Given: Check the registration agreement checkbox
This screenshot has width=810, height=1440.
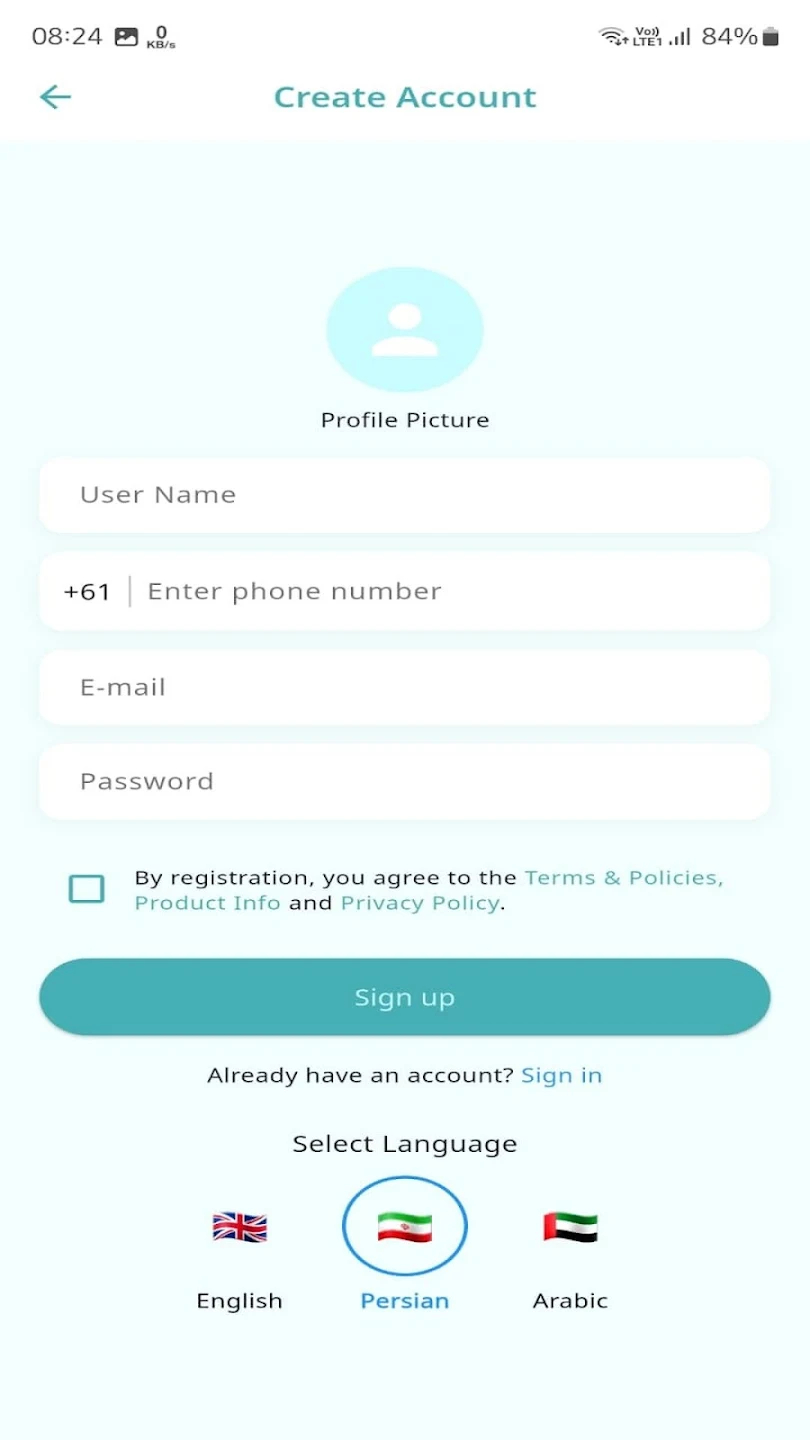Looking at the screenshot, I should pyautogui.click(x=87, y=889).
